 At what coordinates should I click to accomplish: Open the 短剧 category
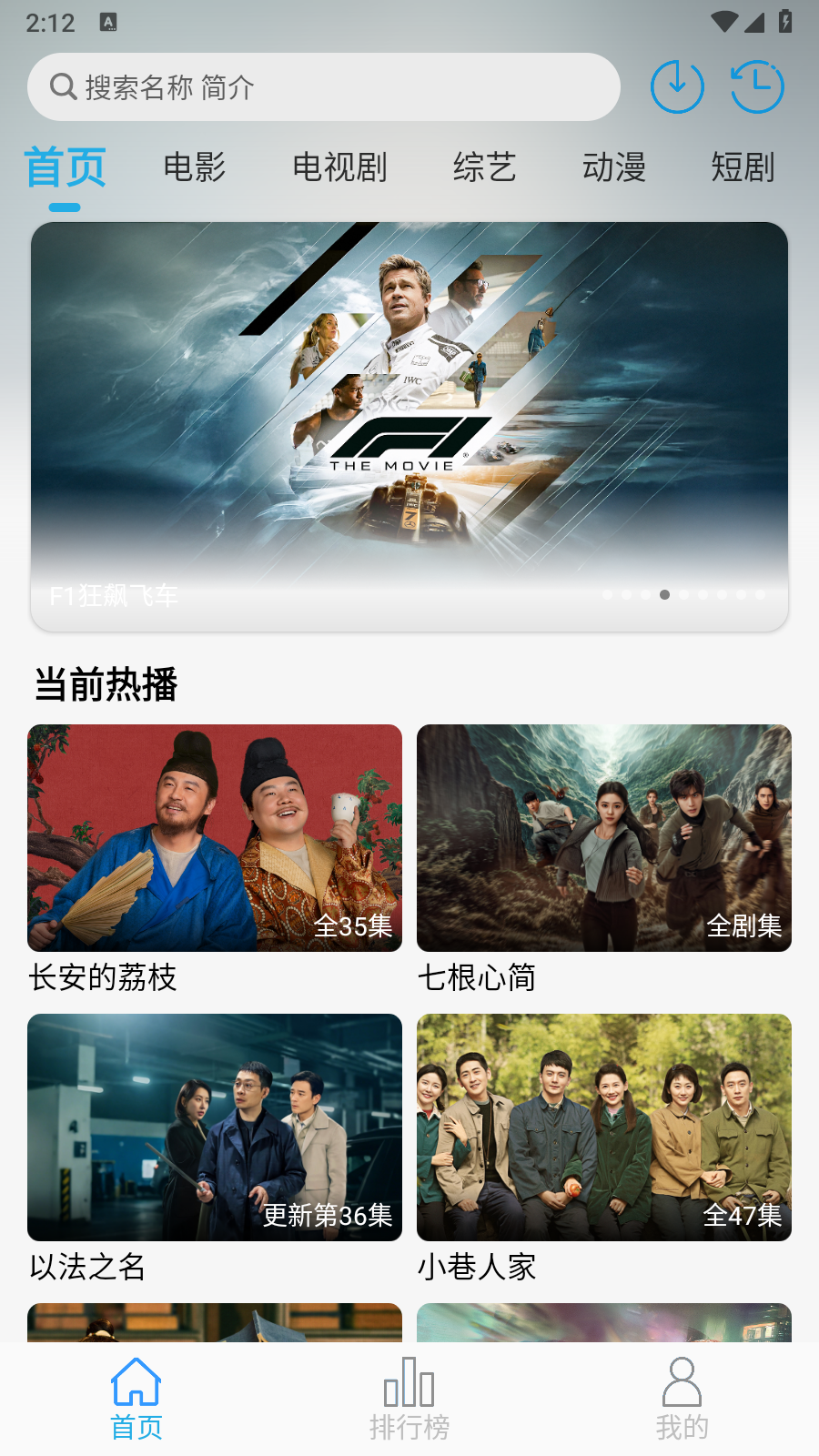[743, 168]
